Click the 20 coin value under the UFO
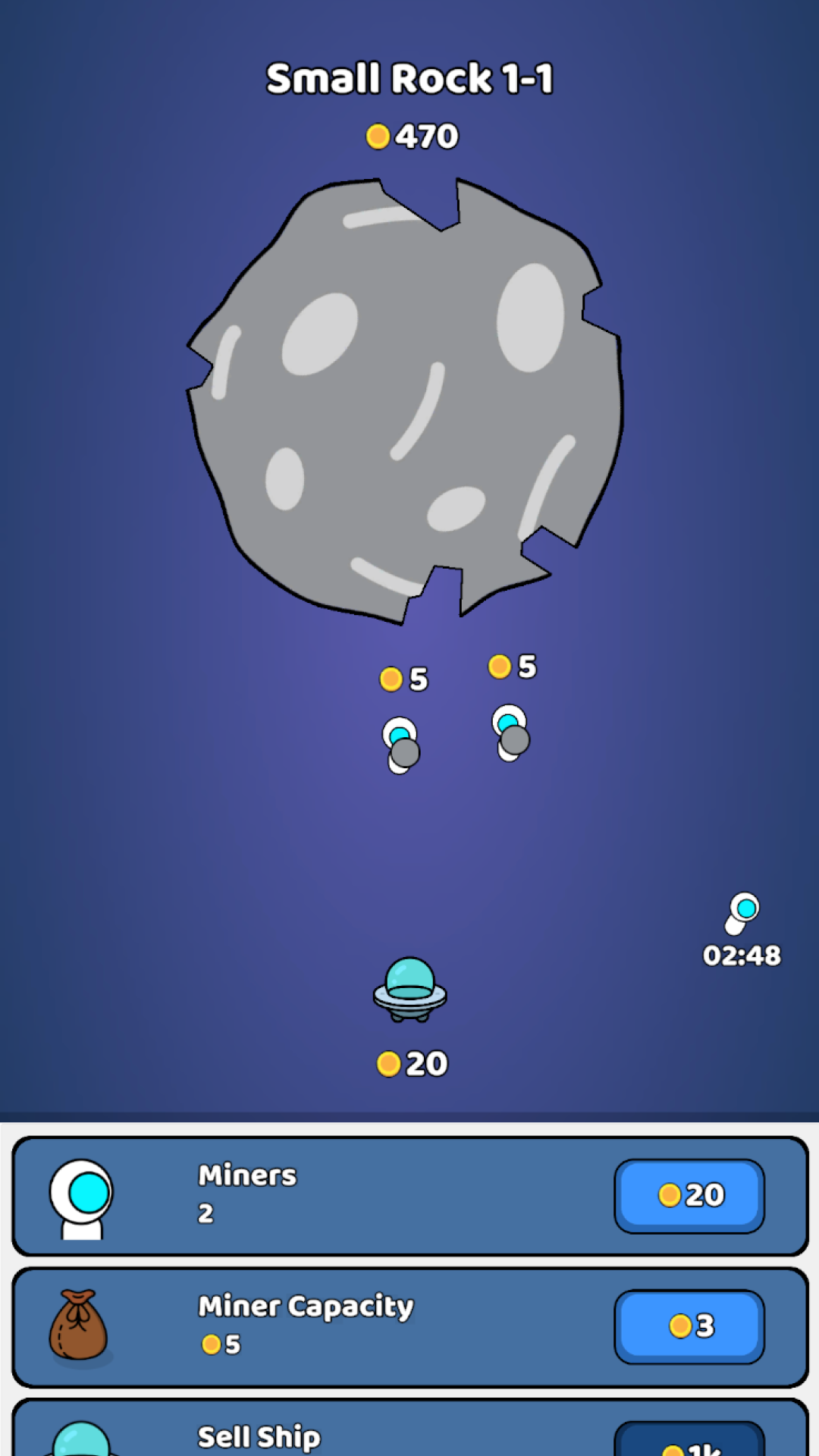Image resolution: width=819 pixels, height=1456 pixels. tap(411, 1062)
